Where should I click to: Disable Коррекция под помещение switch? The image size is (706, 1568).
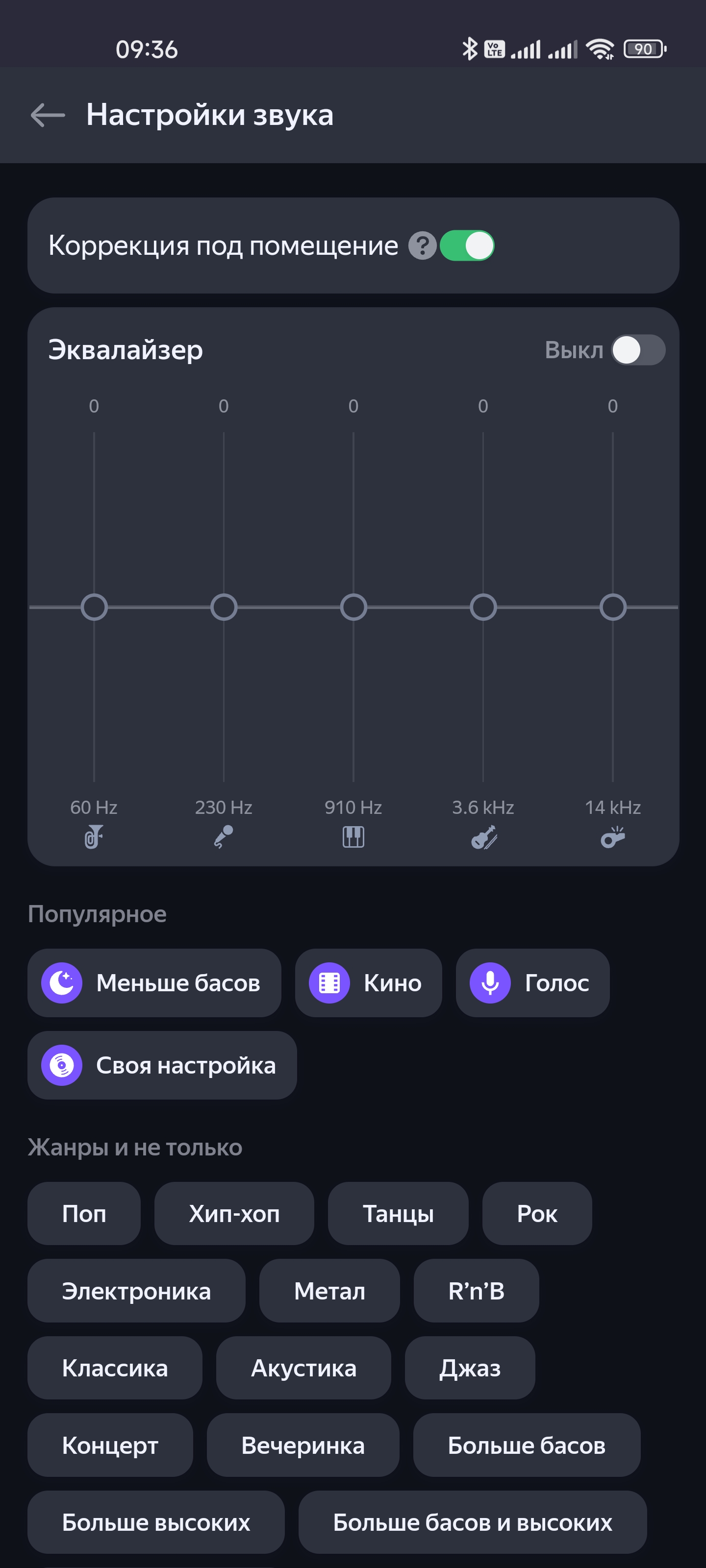467,246
